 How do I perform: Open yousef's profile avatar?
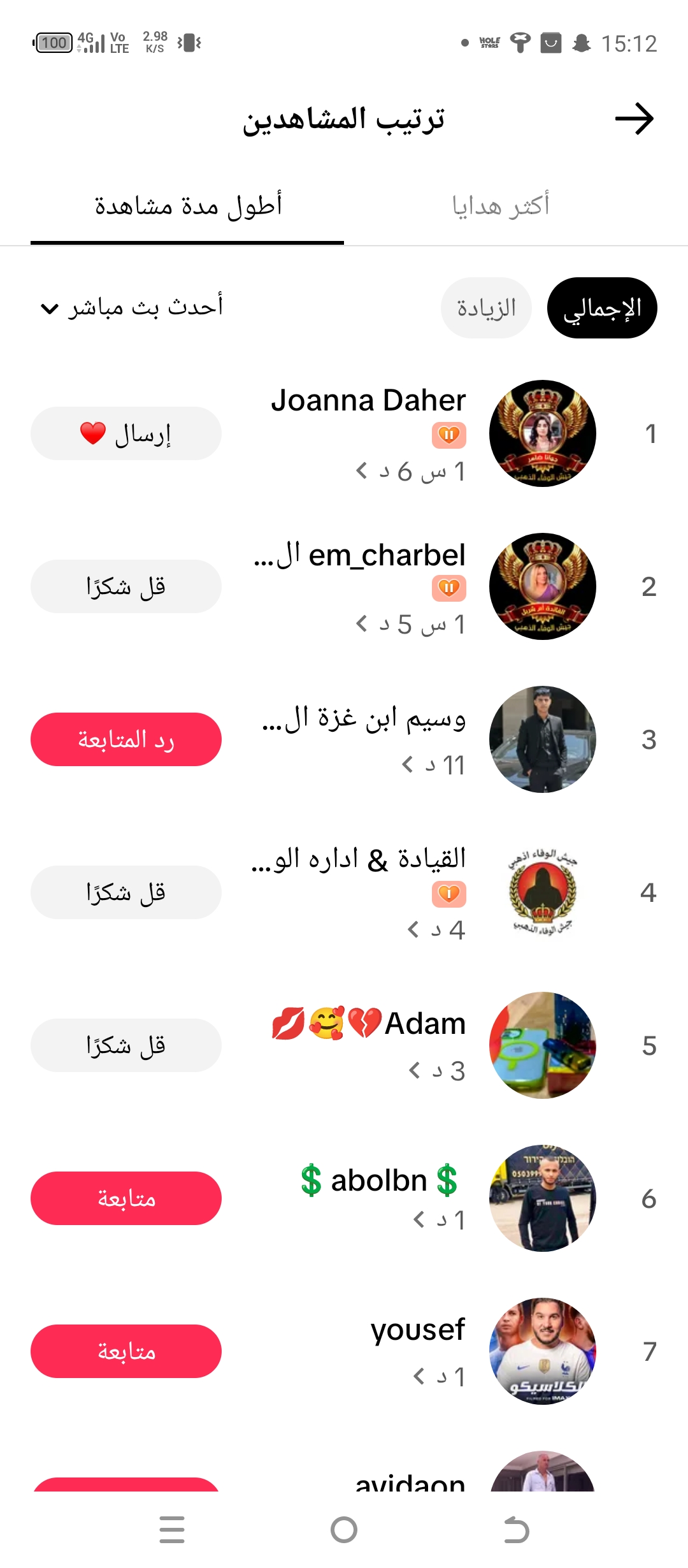(x=543, y=1351)
